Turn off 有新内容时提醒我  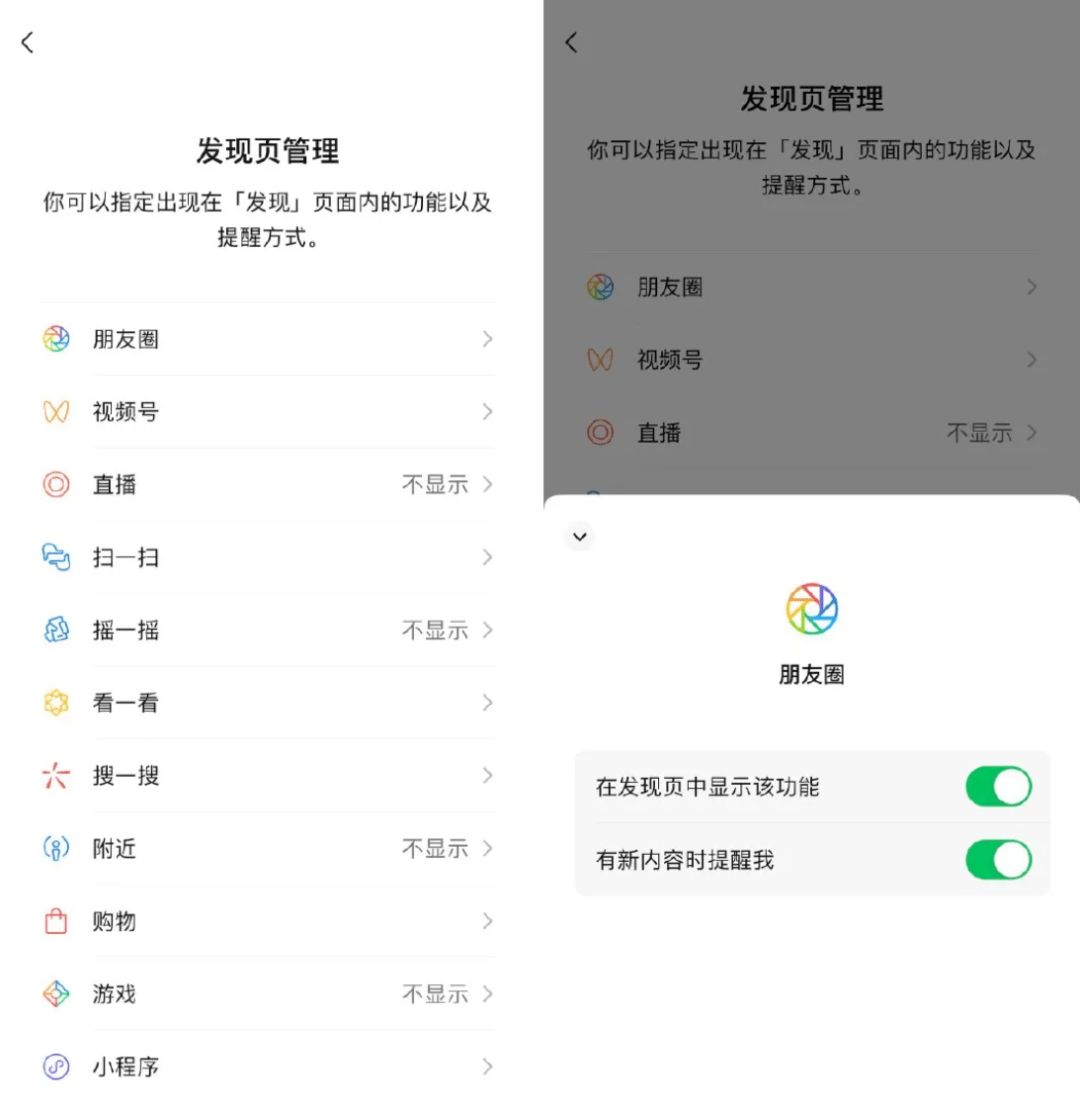997,860
